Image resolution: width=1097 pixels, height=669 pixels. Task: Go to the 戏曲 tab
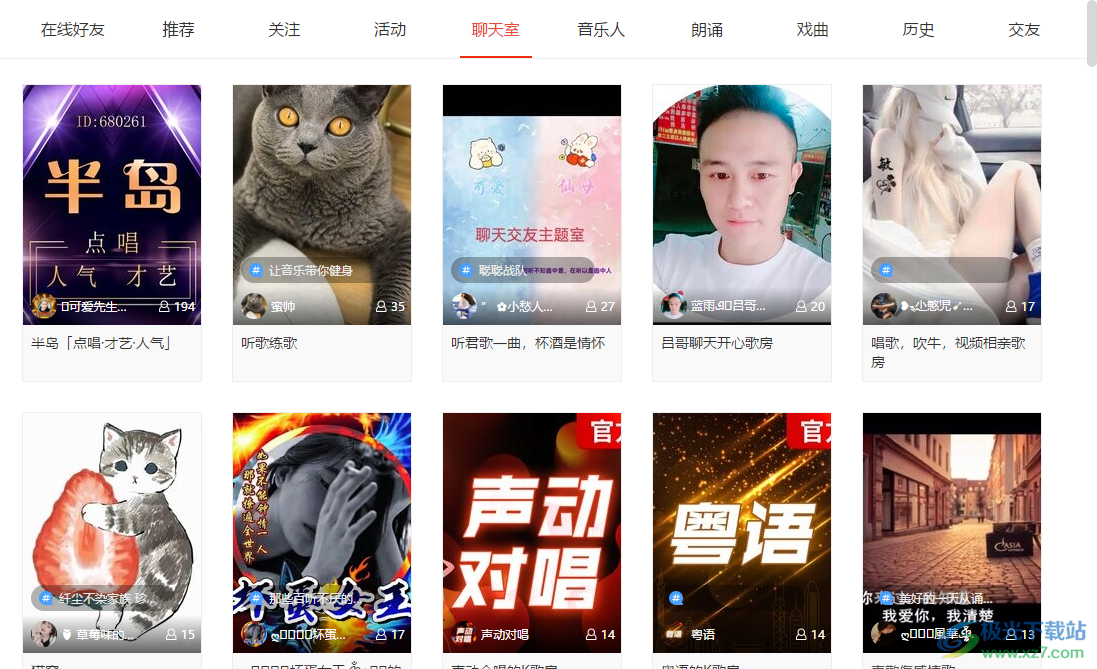click(813, 30)
